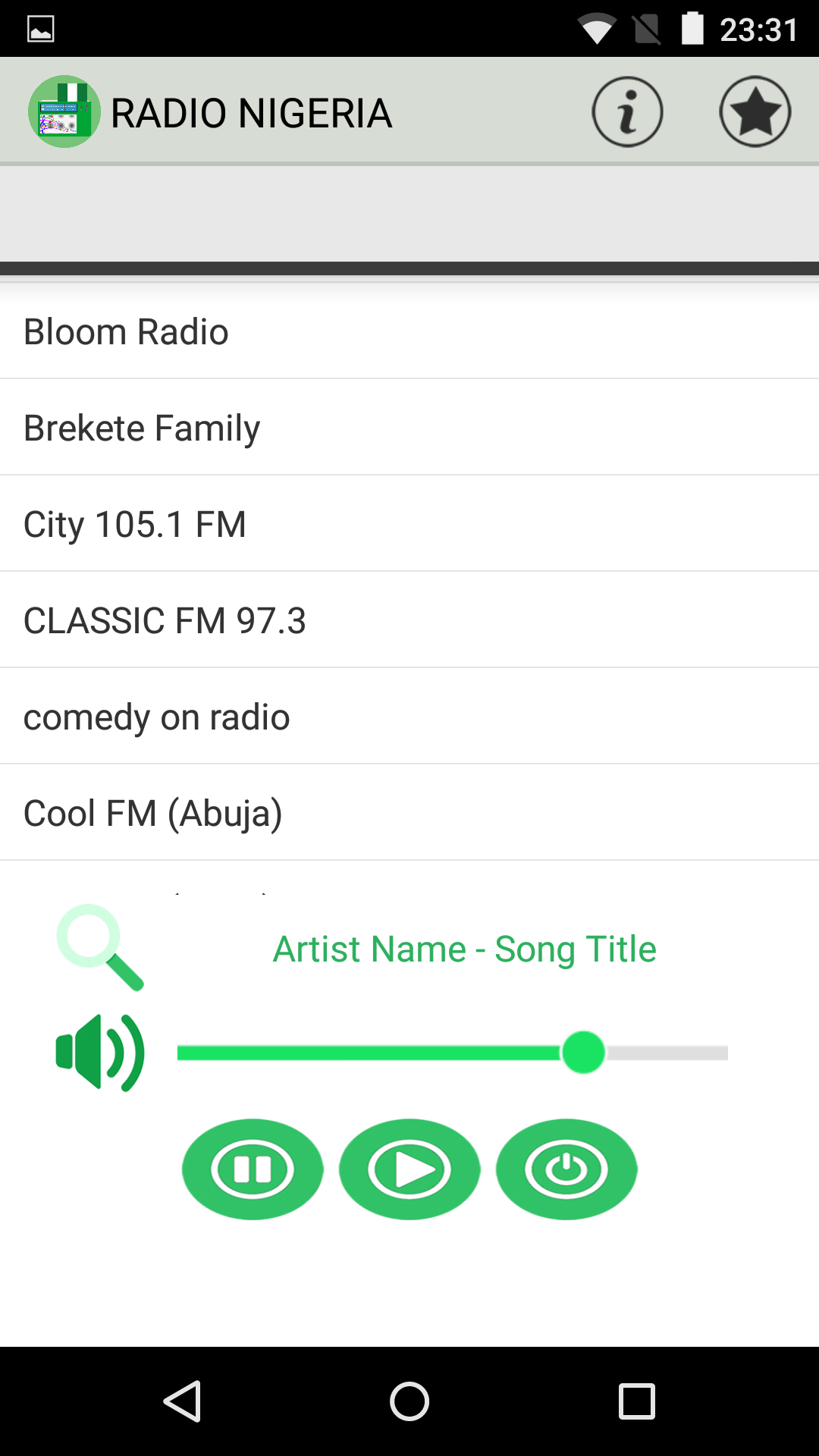Open the info screen
The width and height of the screenshot is (819, 1456).
pyautogui.click(x=627, y=111)
